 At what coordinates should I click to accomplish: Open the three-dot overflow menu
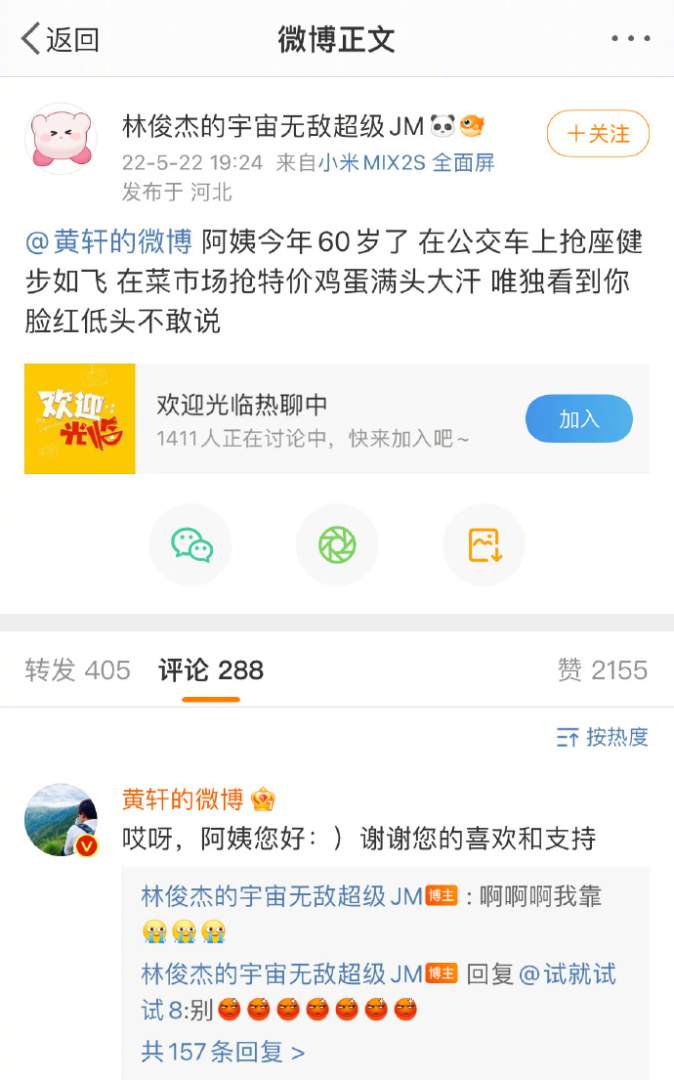pyautogui.click(x=630, y=39)
